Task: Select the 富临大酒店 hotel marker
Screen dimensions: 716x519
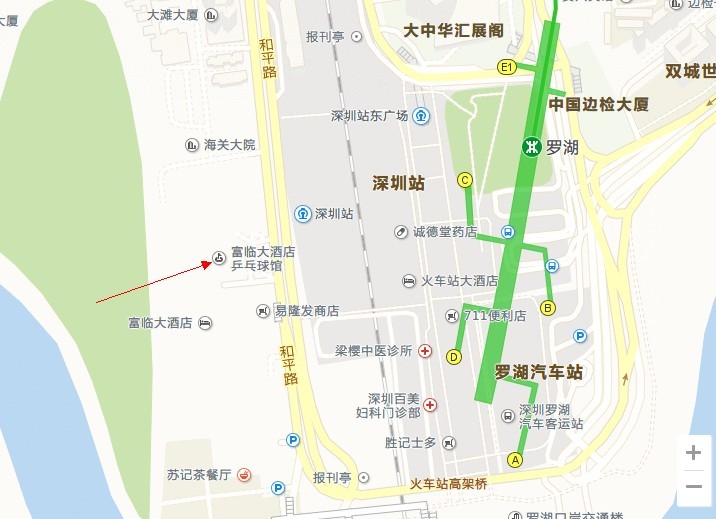Action: pos(205,323)
